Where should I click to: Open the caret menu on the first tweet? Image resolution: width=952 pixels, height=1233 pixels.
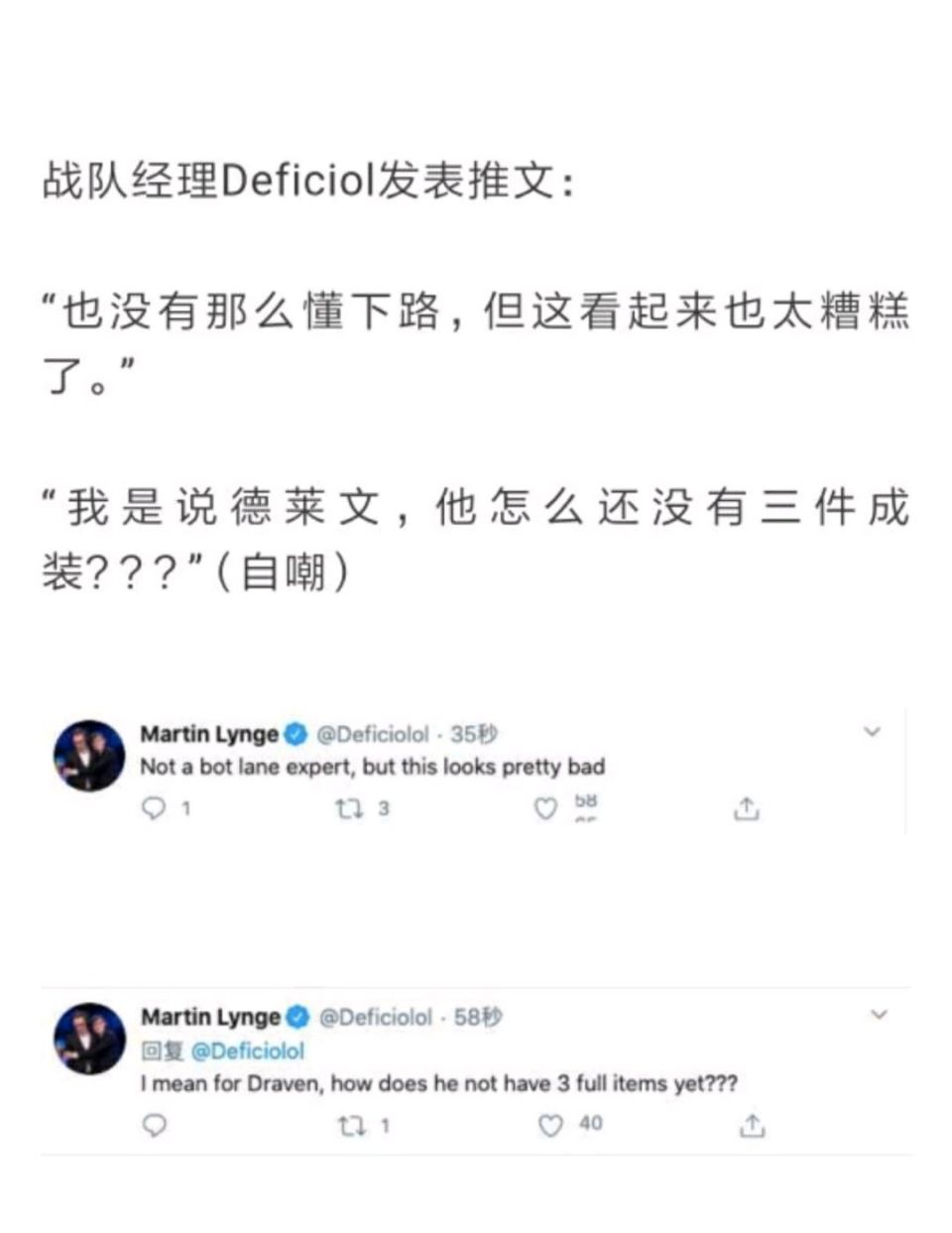pos(874,732)
